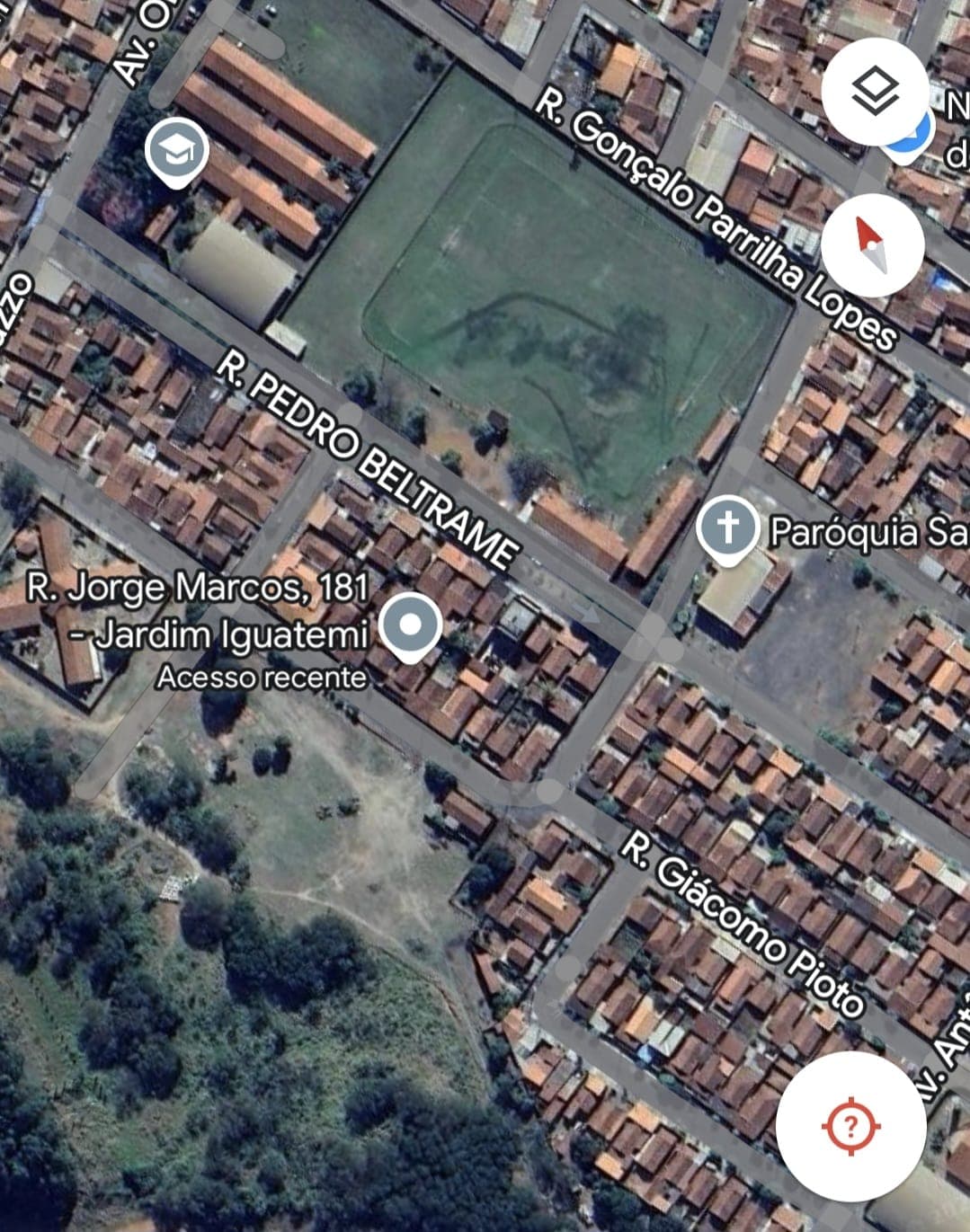
Task: Select the Paróquia church marker
Action: [x=728, y=527]
